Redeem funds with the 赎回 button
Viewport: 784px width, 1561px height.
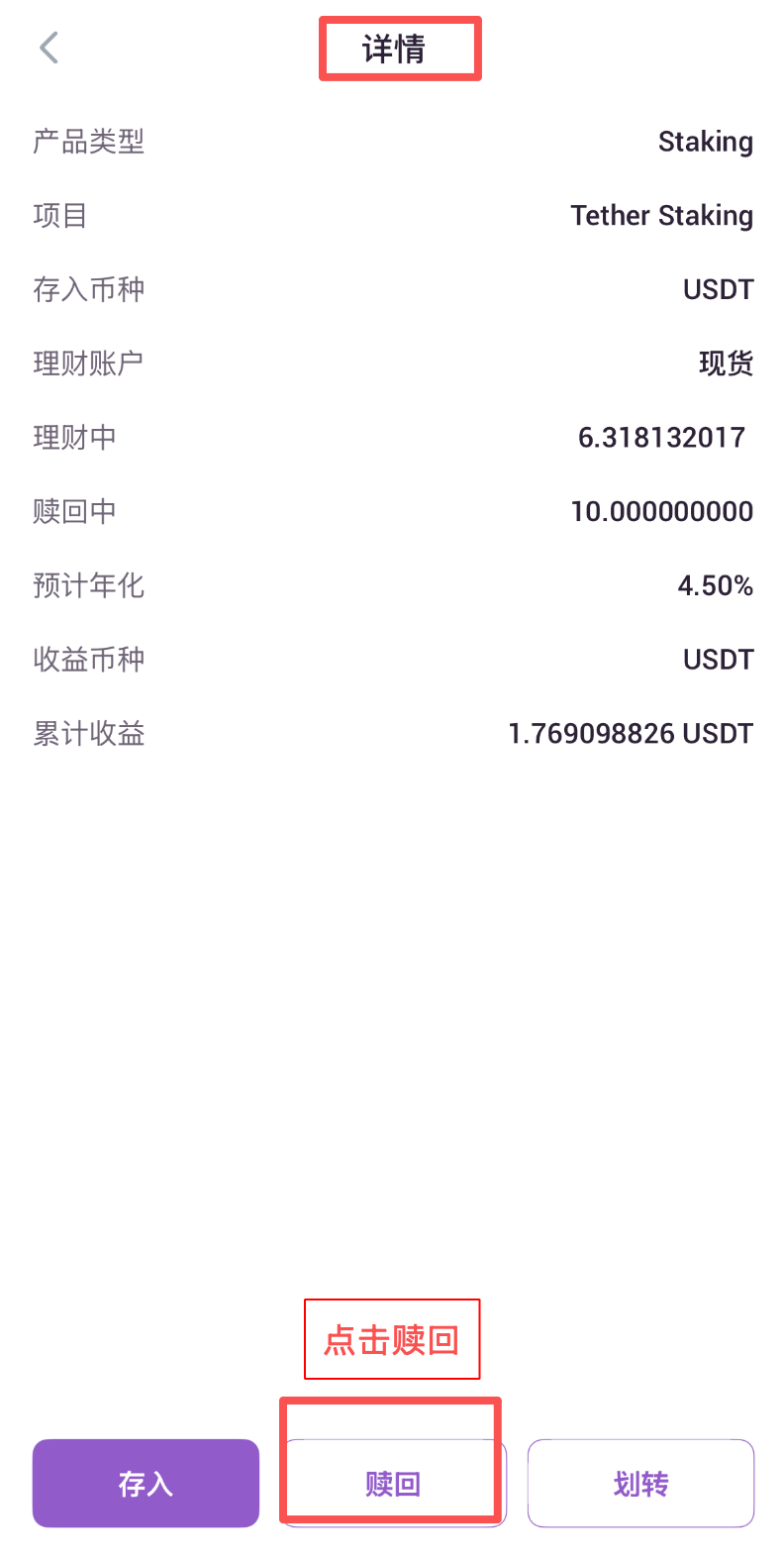tap(393, 1483)
